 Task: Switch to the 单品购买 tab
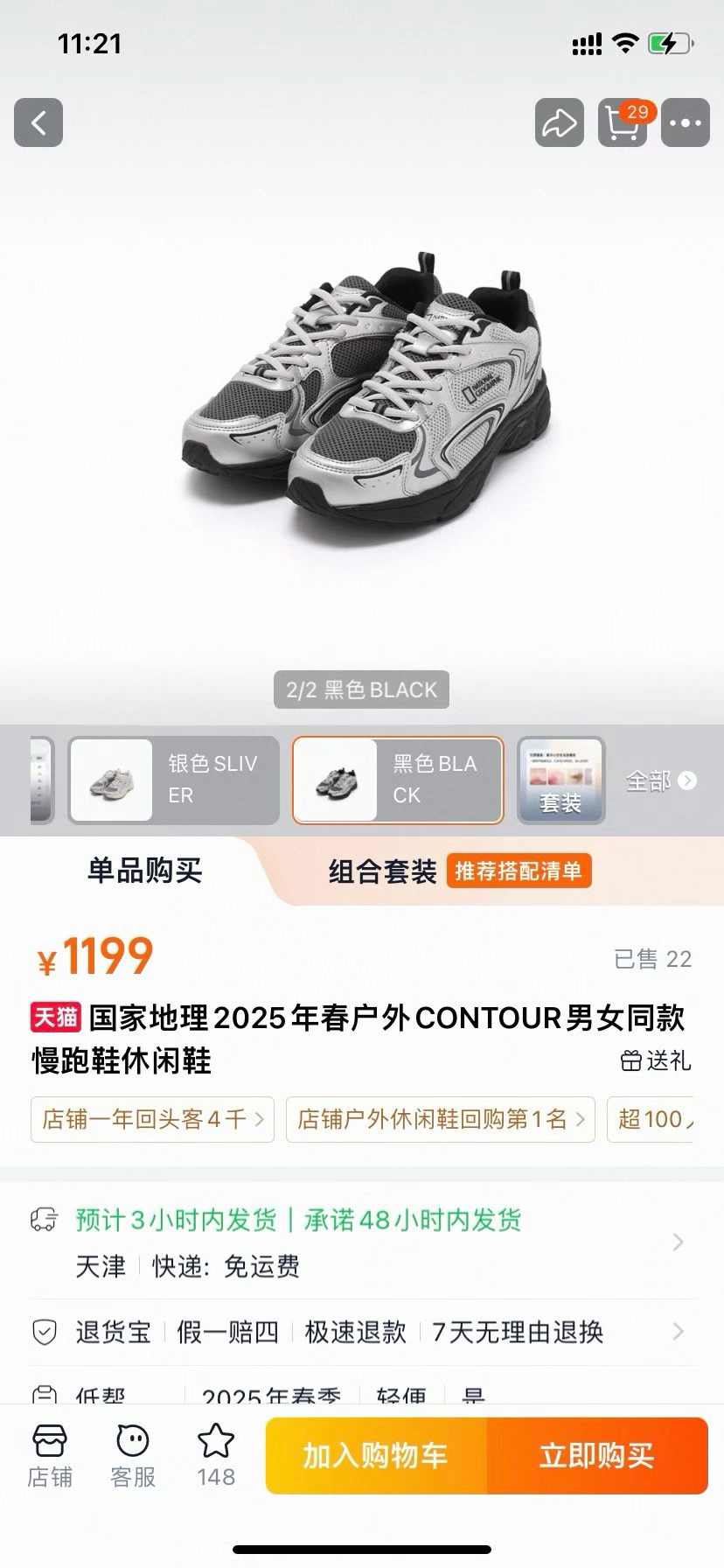[144, 871]
